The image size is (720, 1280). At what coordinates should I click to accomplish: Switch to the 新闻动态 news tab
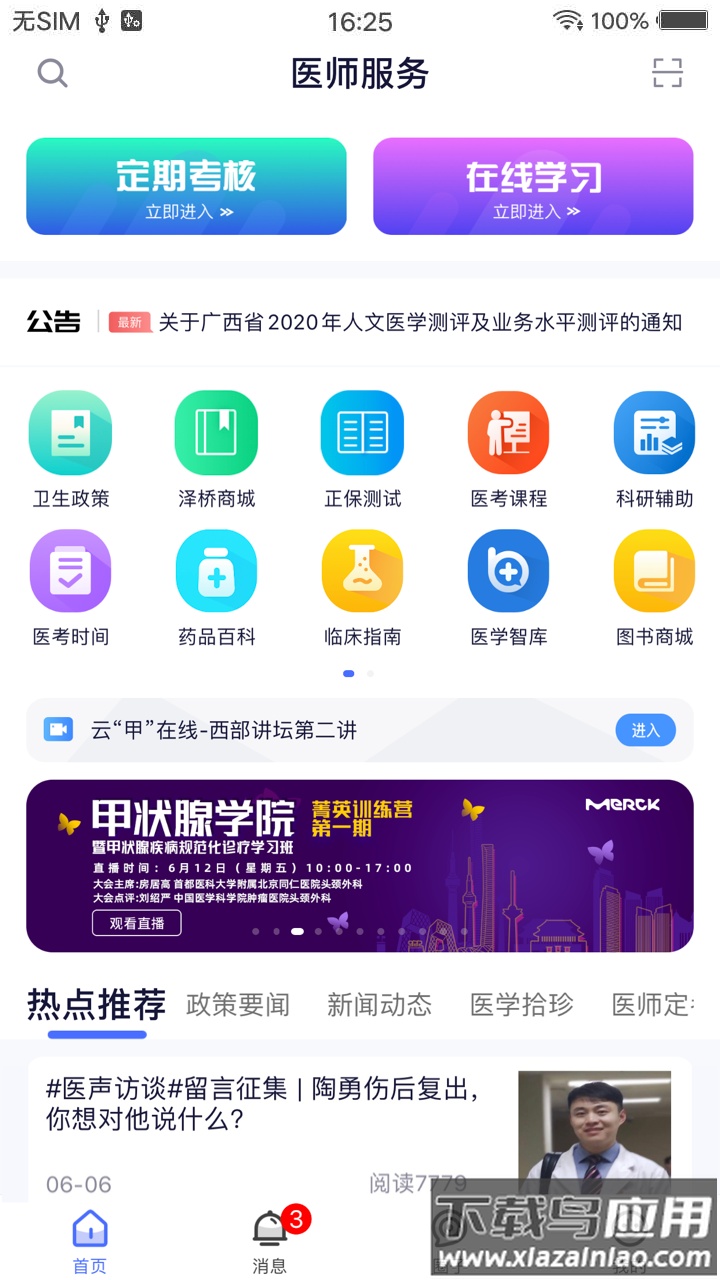378,1005
